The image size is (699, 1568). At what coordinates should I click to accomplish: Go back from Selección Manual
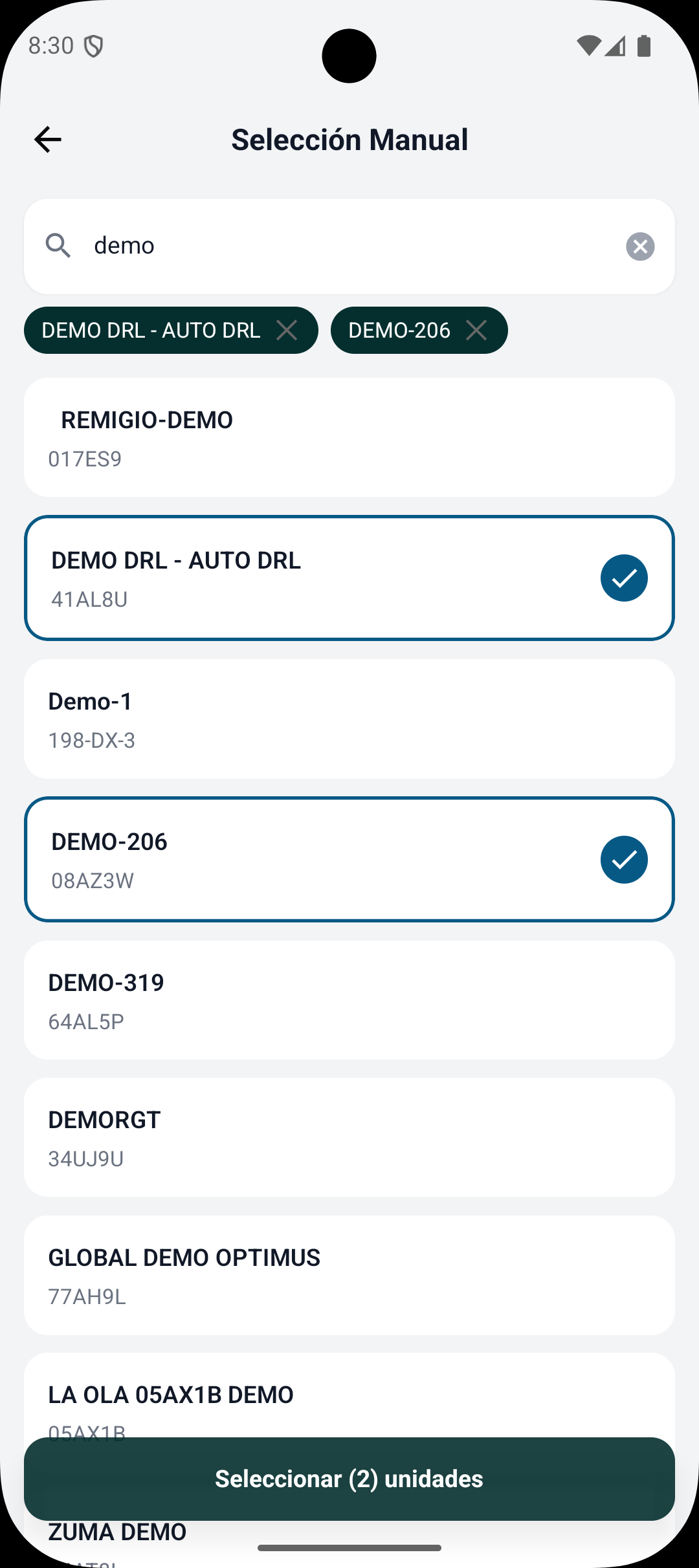point(48,140)
